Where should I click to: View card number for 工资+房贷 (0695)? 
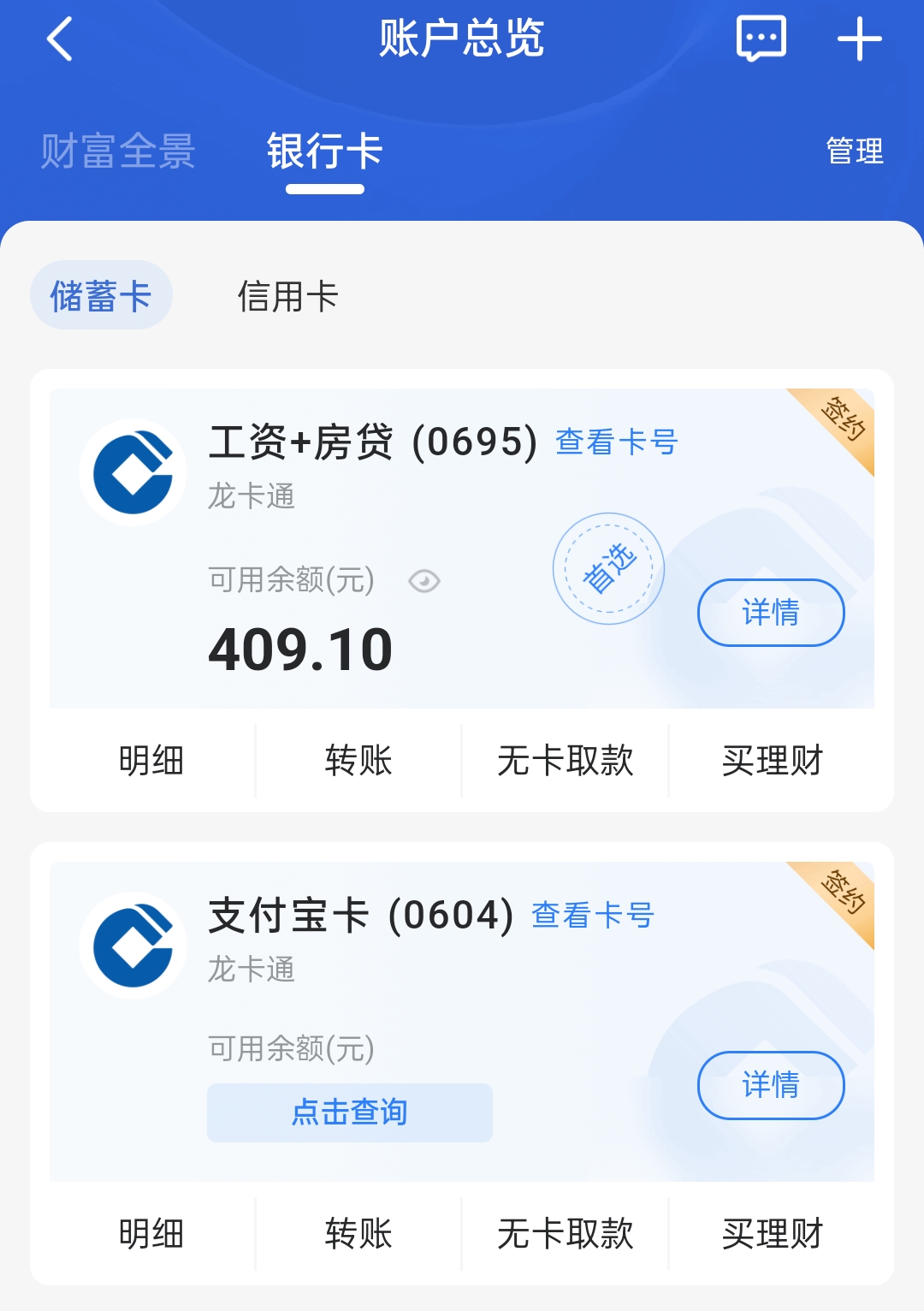616,442
